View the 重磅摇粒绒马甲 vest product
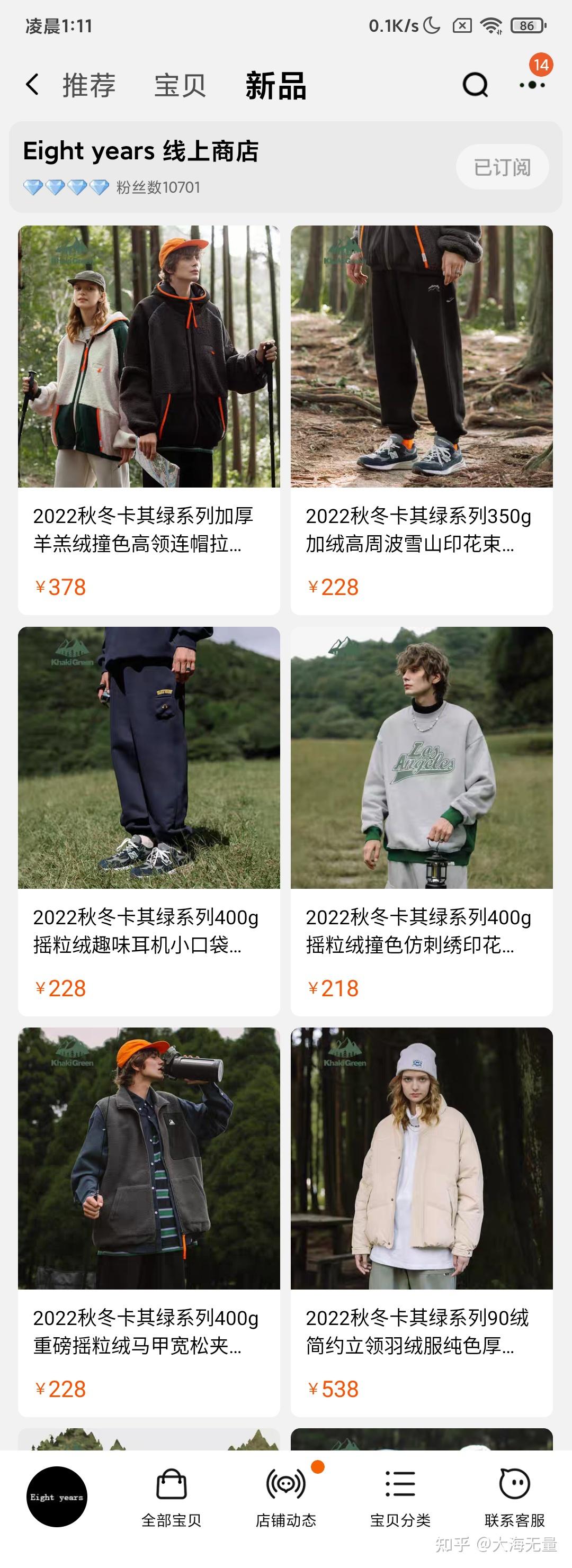The image size is (572, 1568). pyautogui.click(x=149, y=1221)
